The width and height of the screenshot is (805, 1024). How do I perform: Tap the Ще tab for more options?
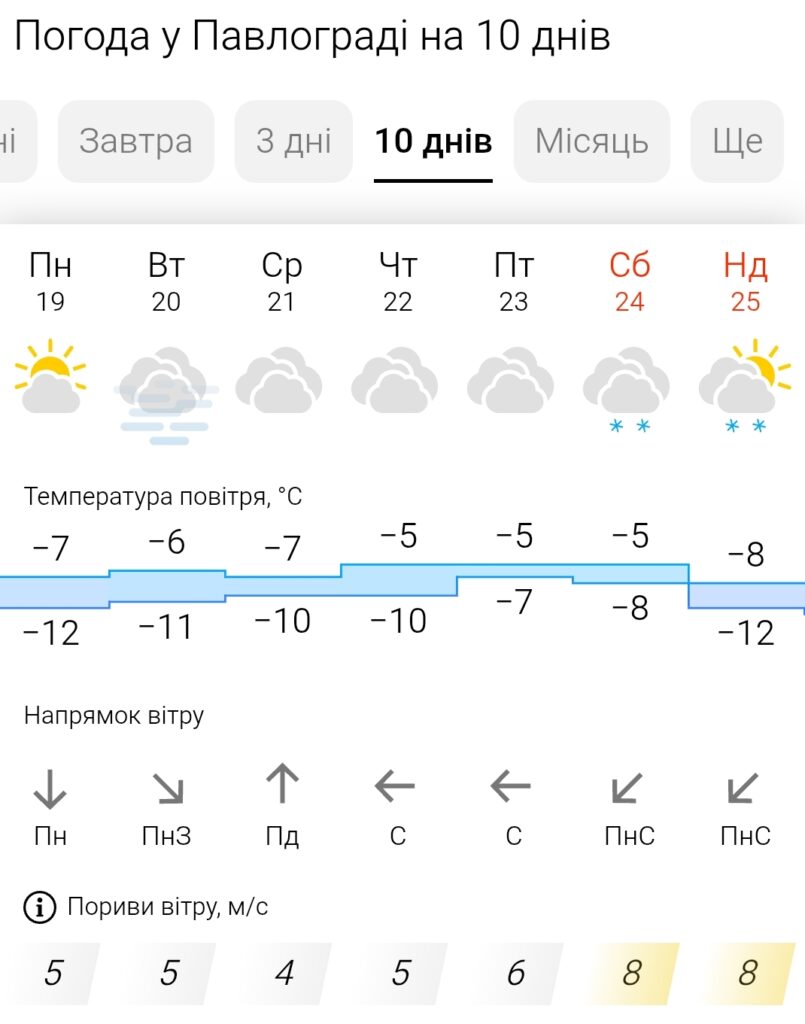pyautogui.click(x=737, y=141)
